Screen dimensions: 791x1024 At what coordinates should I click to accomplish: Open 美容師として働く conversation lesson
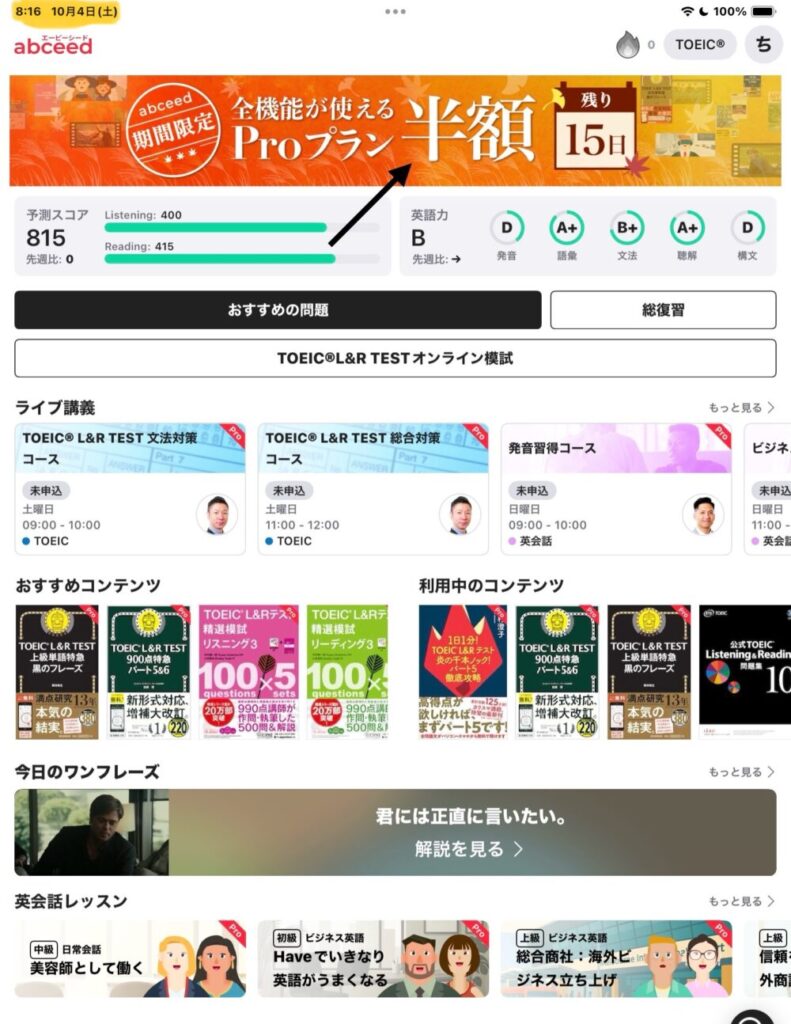pos(130,959)
